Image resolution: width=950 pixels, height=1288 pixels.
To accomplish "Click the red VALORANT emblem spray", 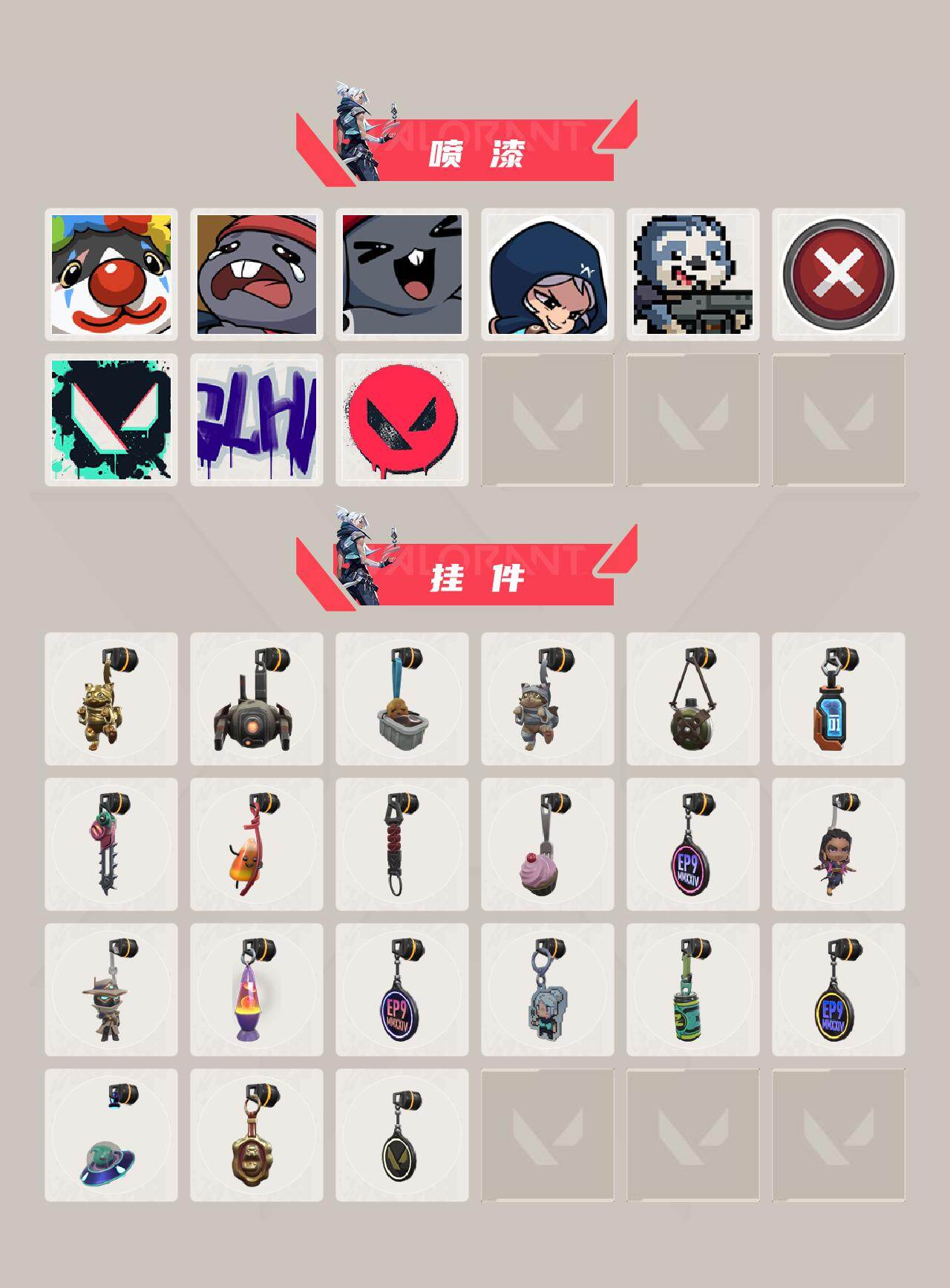I will click(403, 419).
